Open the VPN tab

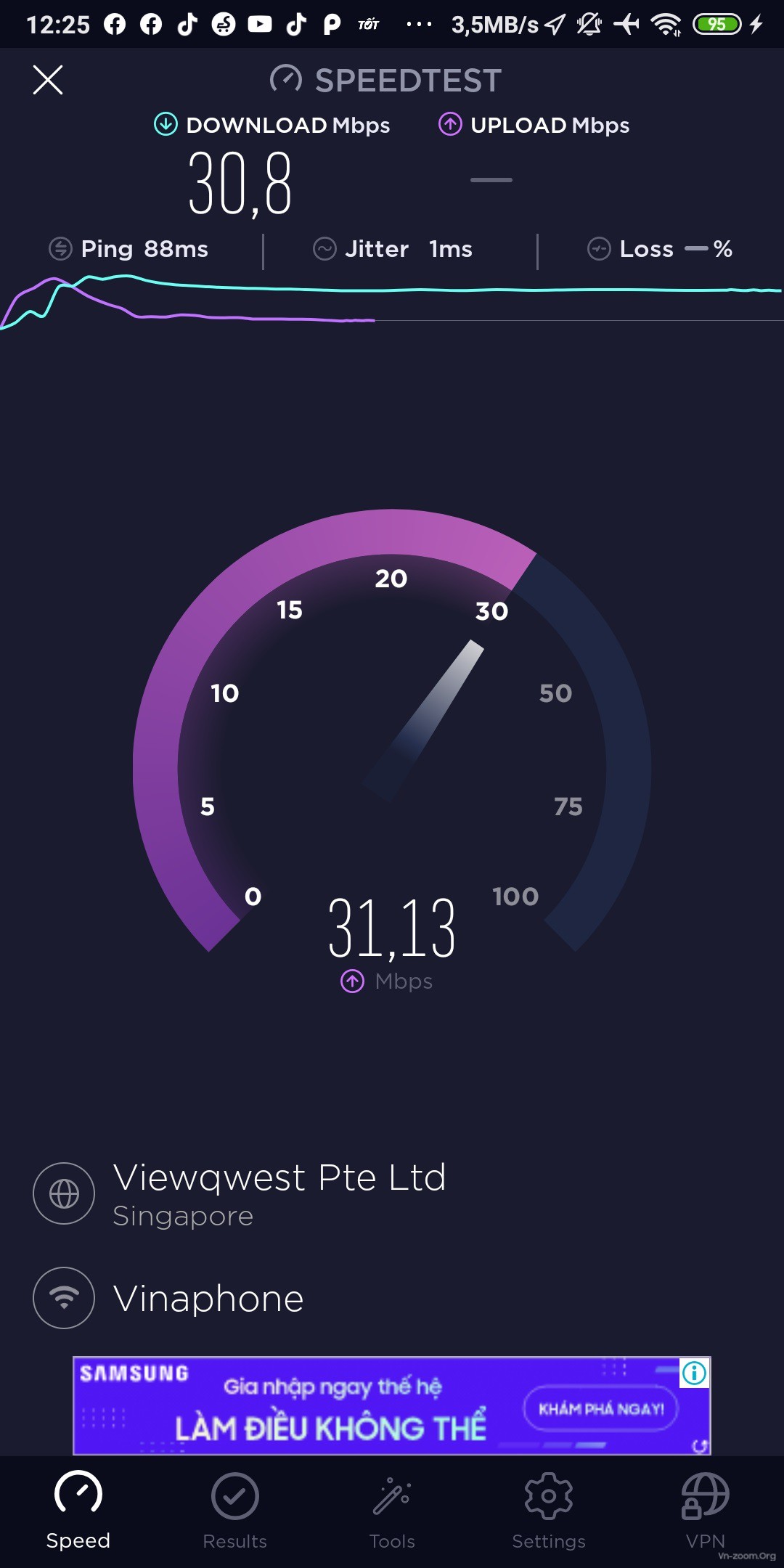click(705, 1511)
